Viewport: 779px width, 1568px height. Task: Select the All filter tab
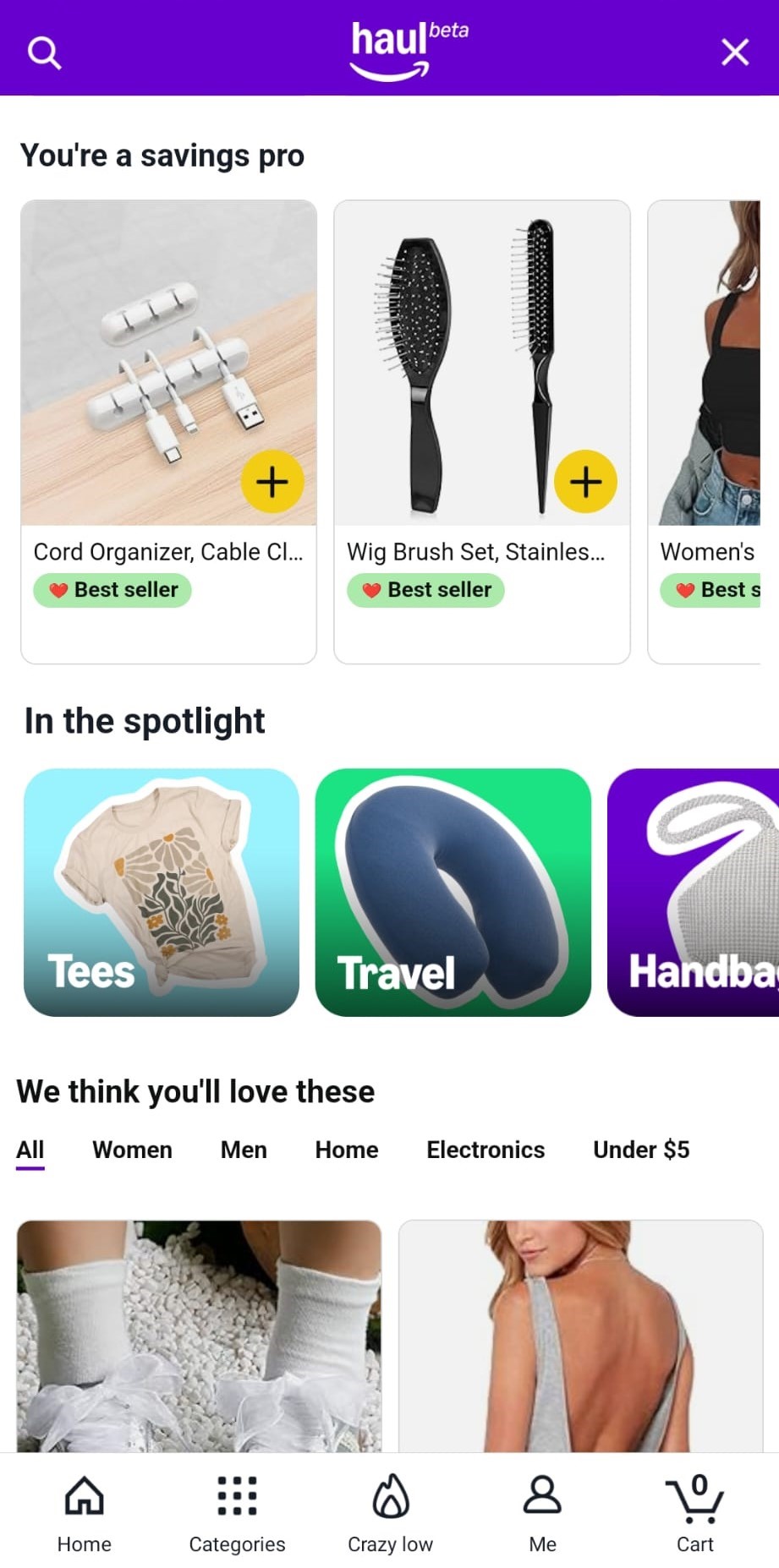[30, 1150]
